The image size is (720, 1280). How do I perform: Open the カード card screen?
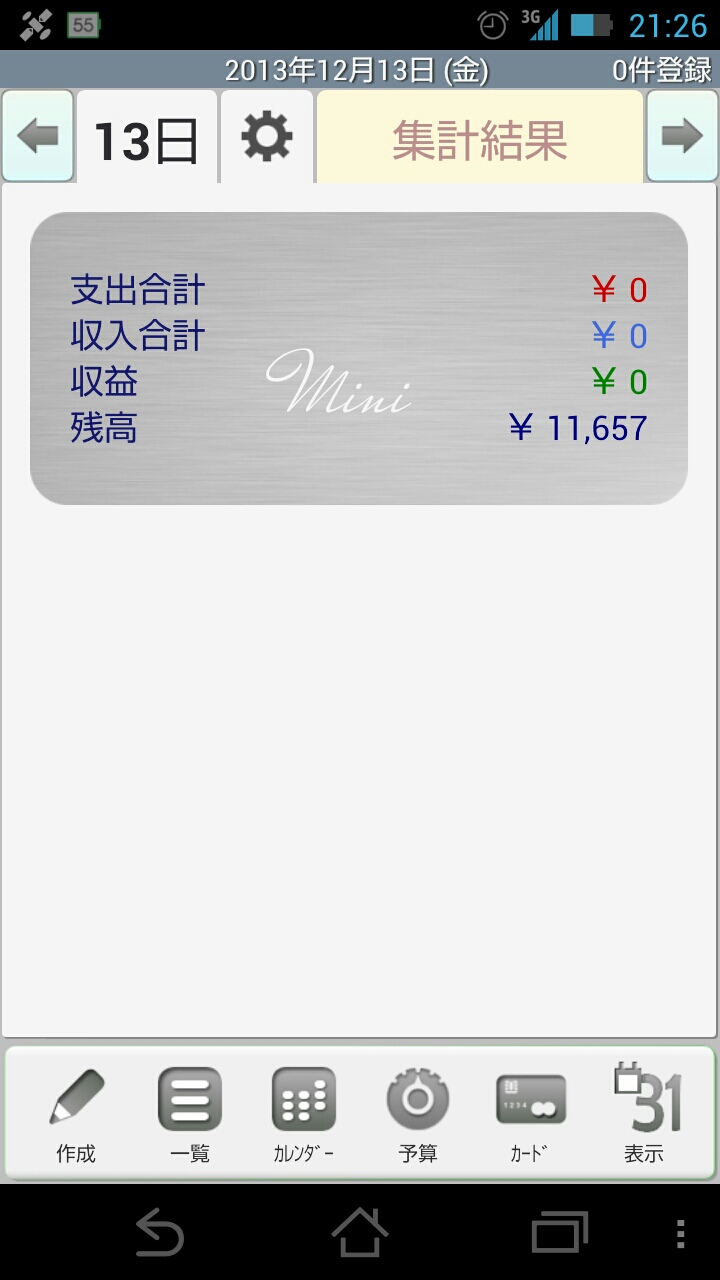(x=530, y=1114)
